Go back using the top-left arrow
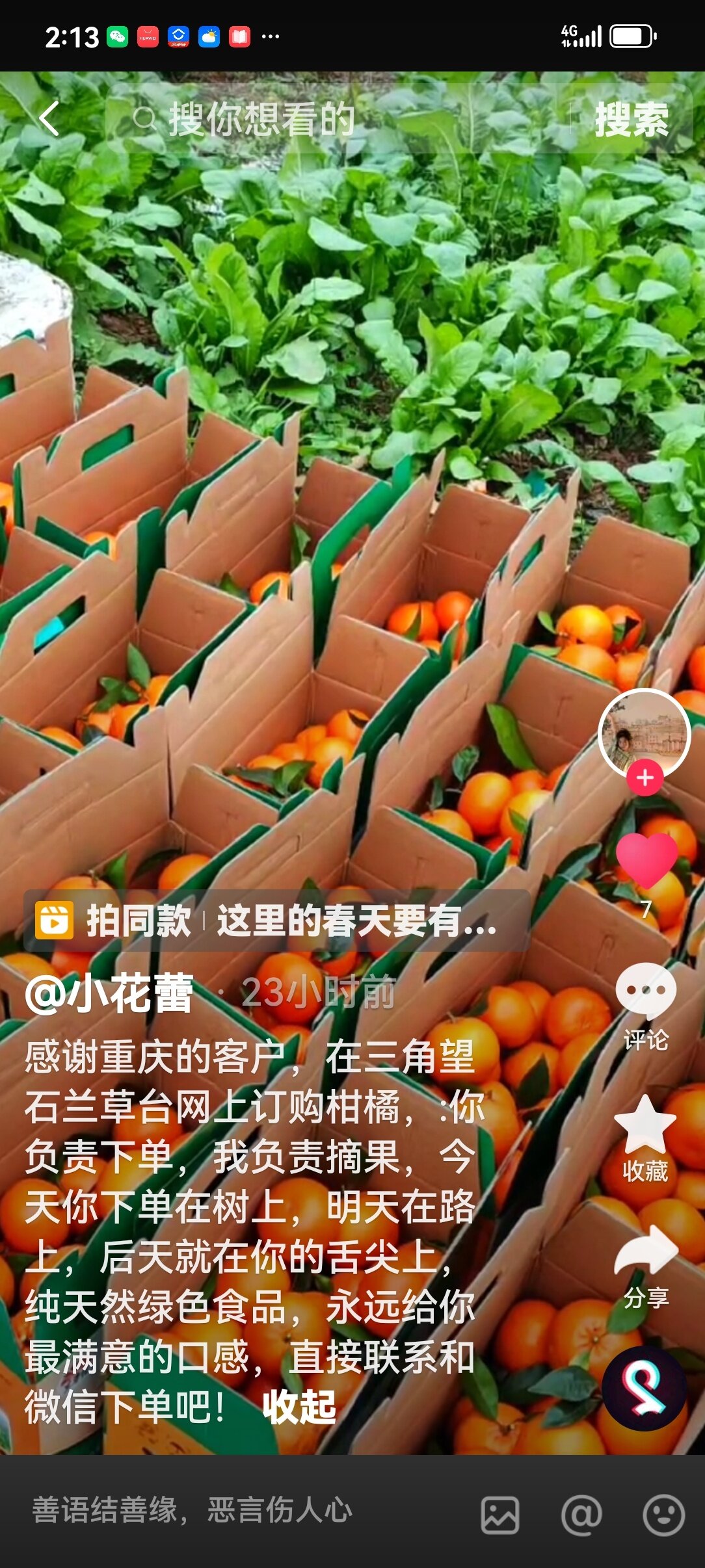Image resolution: width=705 pixels, height=1568 pixels. coord(49,118)
